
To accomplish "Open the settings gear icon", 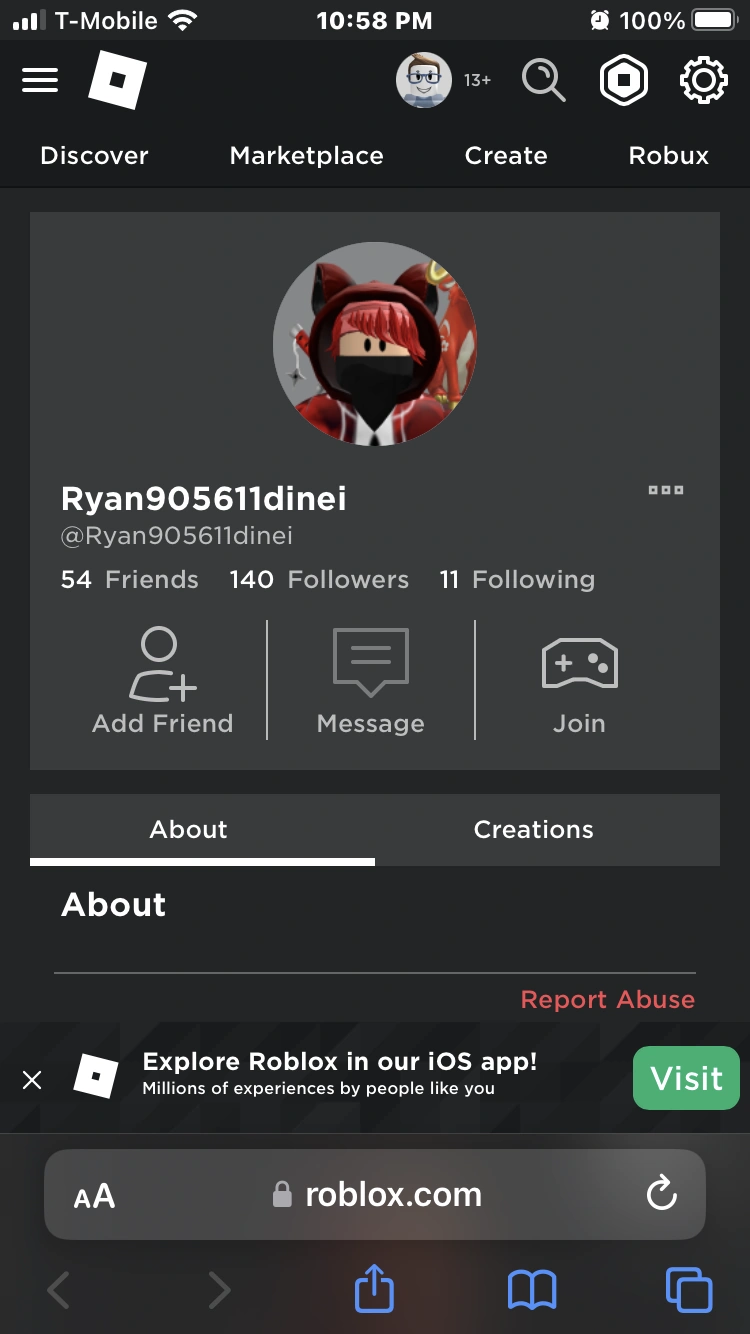I will click(703, 80).
